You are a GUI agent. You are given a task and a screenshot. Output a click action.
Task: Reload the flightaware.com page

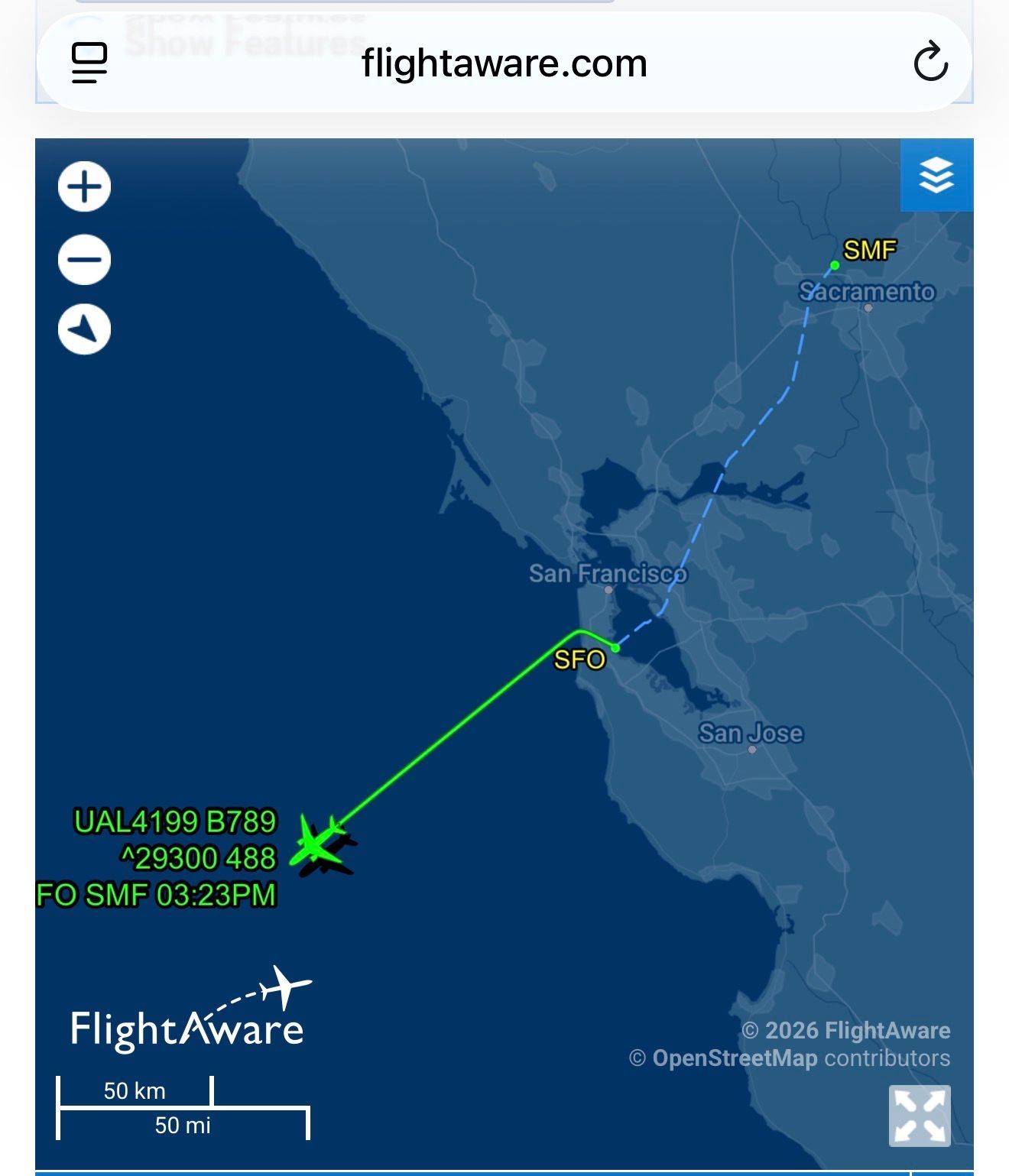pos(930,63)
